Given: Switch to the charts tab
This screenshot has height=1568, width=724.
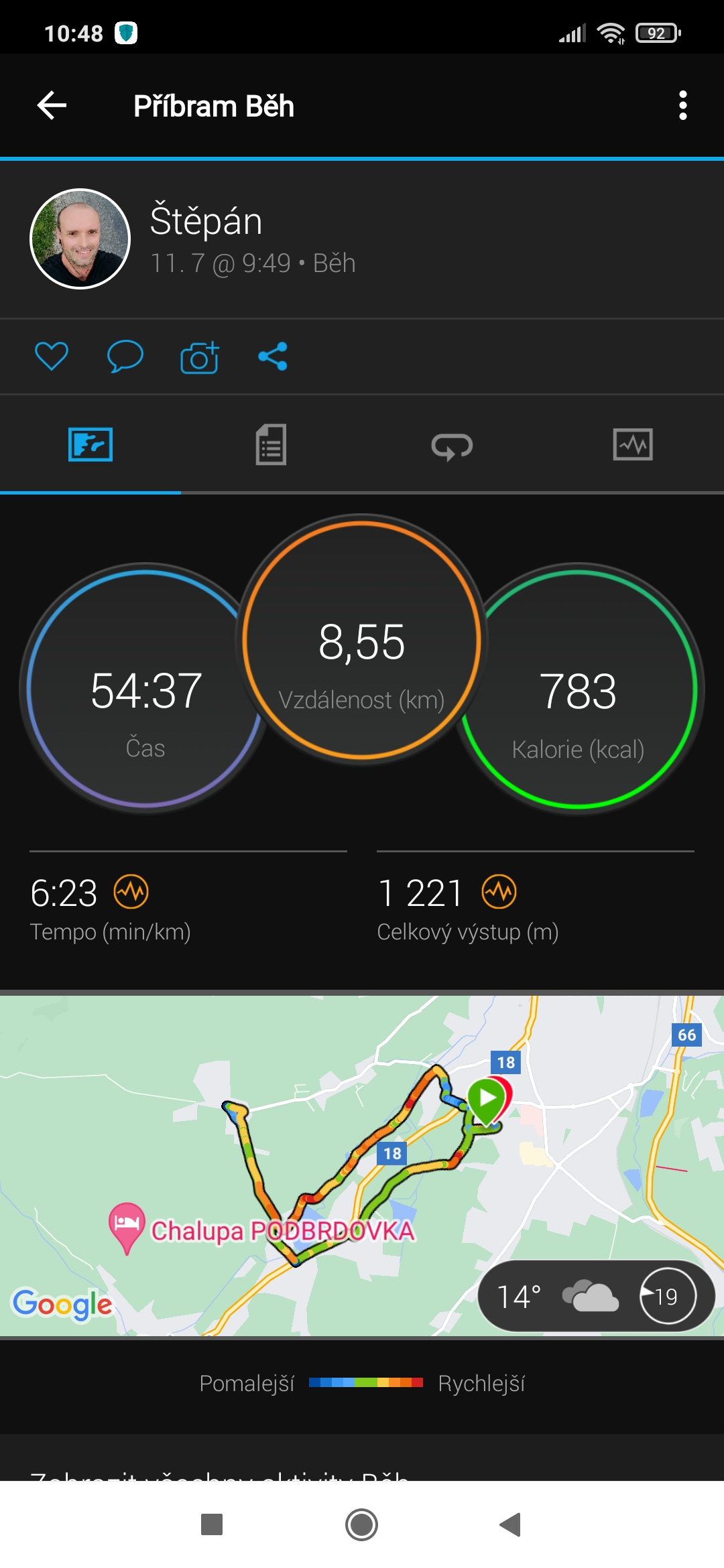Looking at the screenshot, I should coord(633,444).
